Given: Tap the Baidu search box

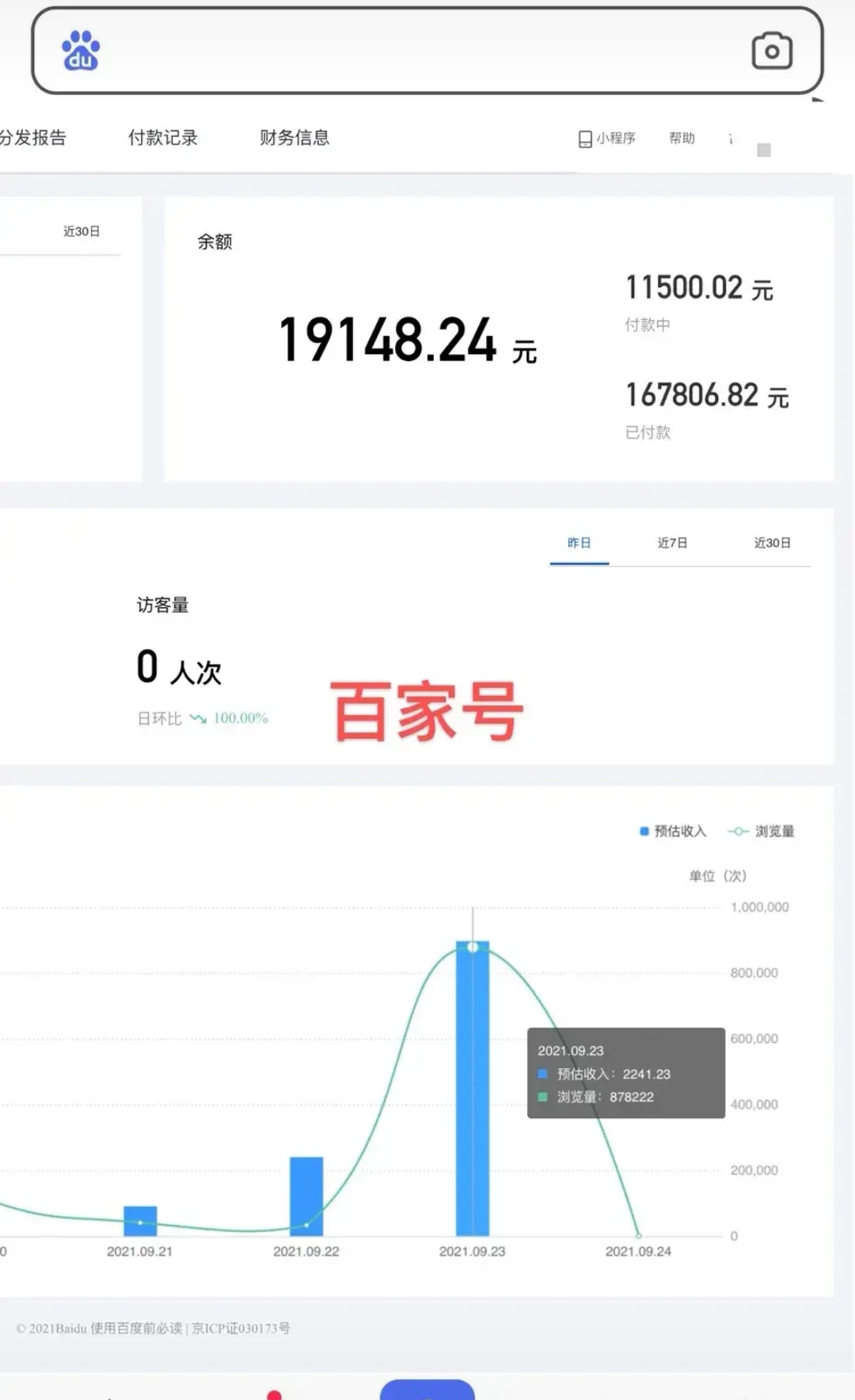Looking at the screenshot, I should pyautogui.click(x=420, y=51).
